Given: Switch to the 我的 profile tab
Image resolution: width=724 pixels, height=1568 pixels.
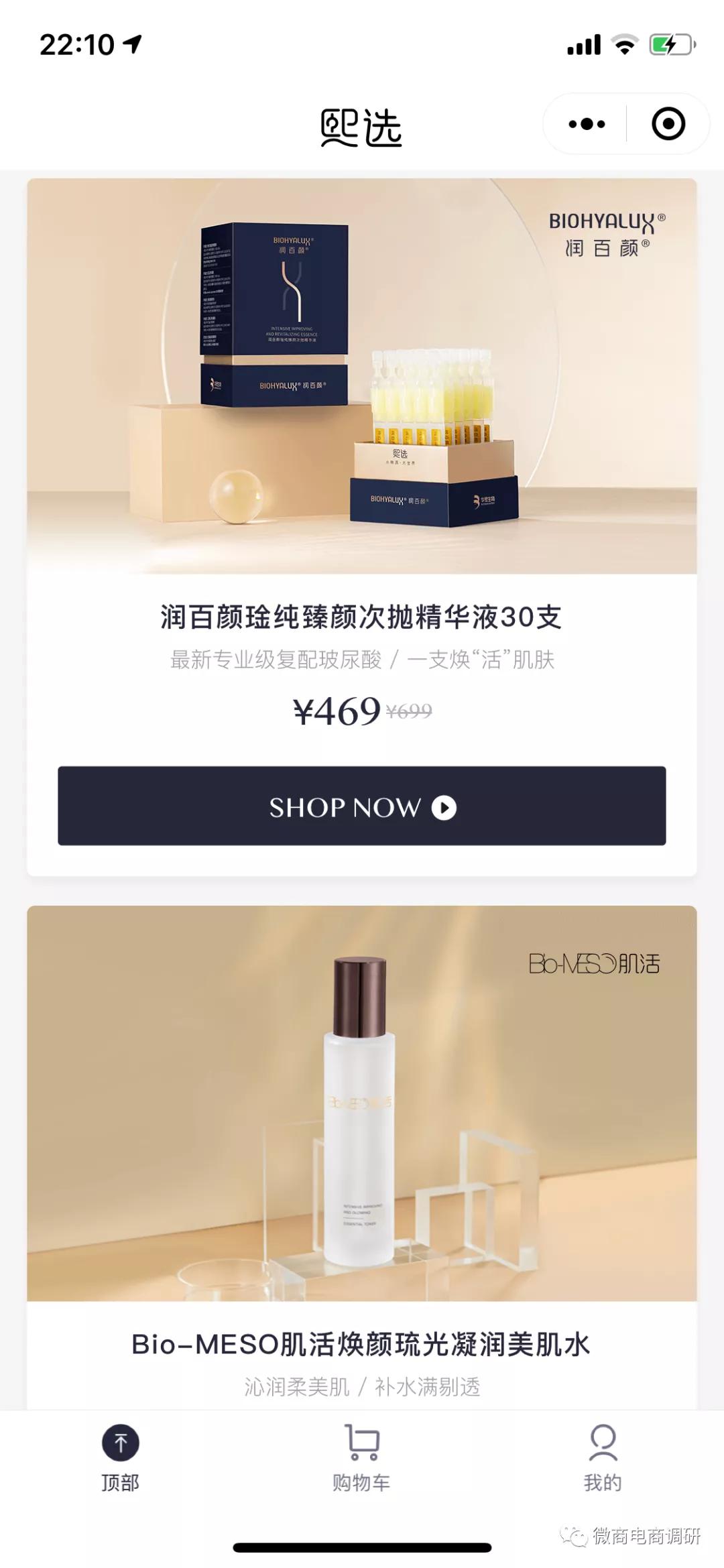Looking at the screenshot, I should (603, 1455).
